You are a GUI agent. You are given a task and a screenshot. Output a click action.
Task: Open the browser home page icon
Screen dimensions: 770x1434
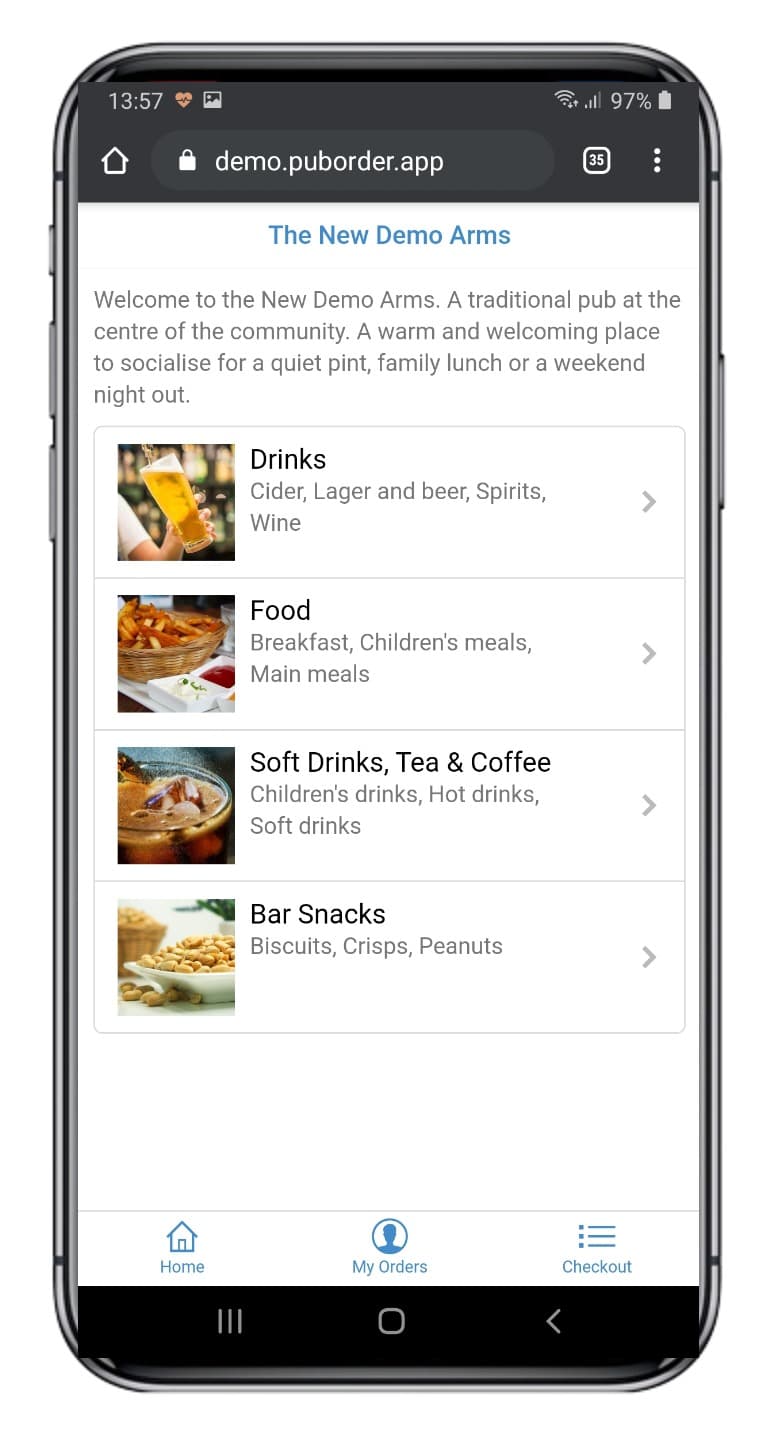pyautogui.click(x=115, y=161)
